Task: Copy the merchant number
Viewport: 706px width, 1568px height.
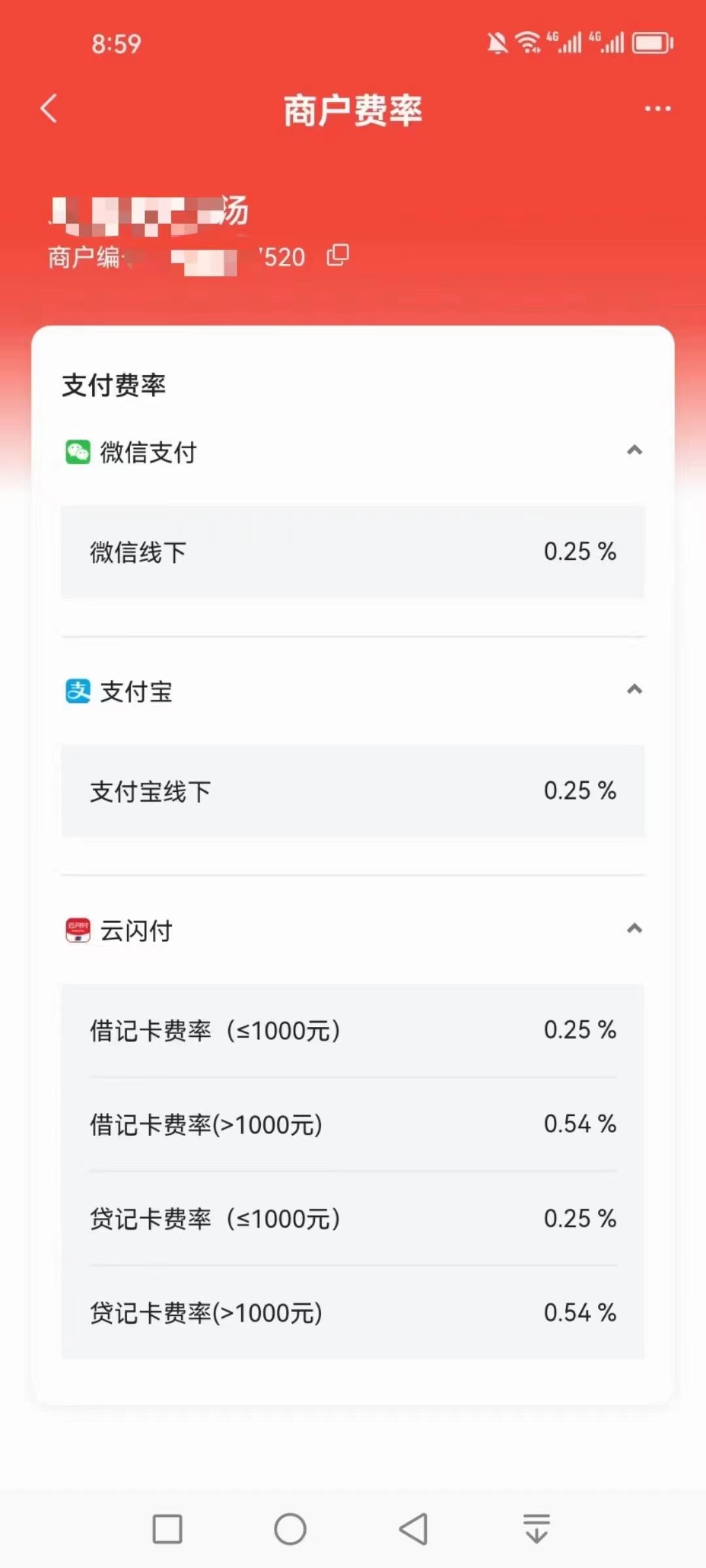Action: (337, 255)
